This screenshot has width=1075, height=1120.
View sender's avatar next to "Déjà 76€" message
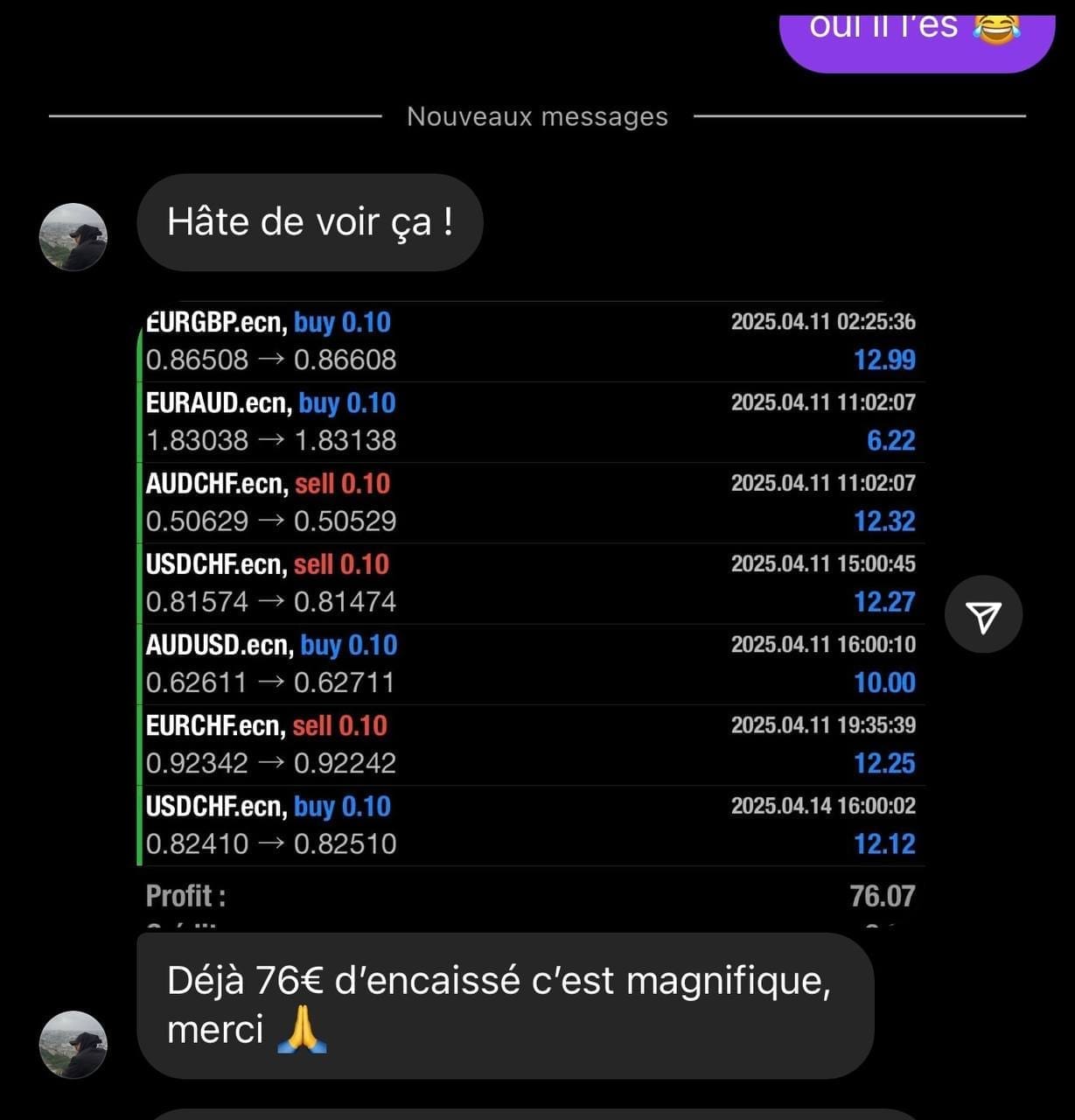73,1045
